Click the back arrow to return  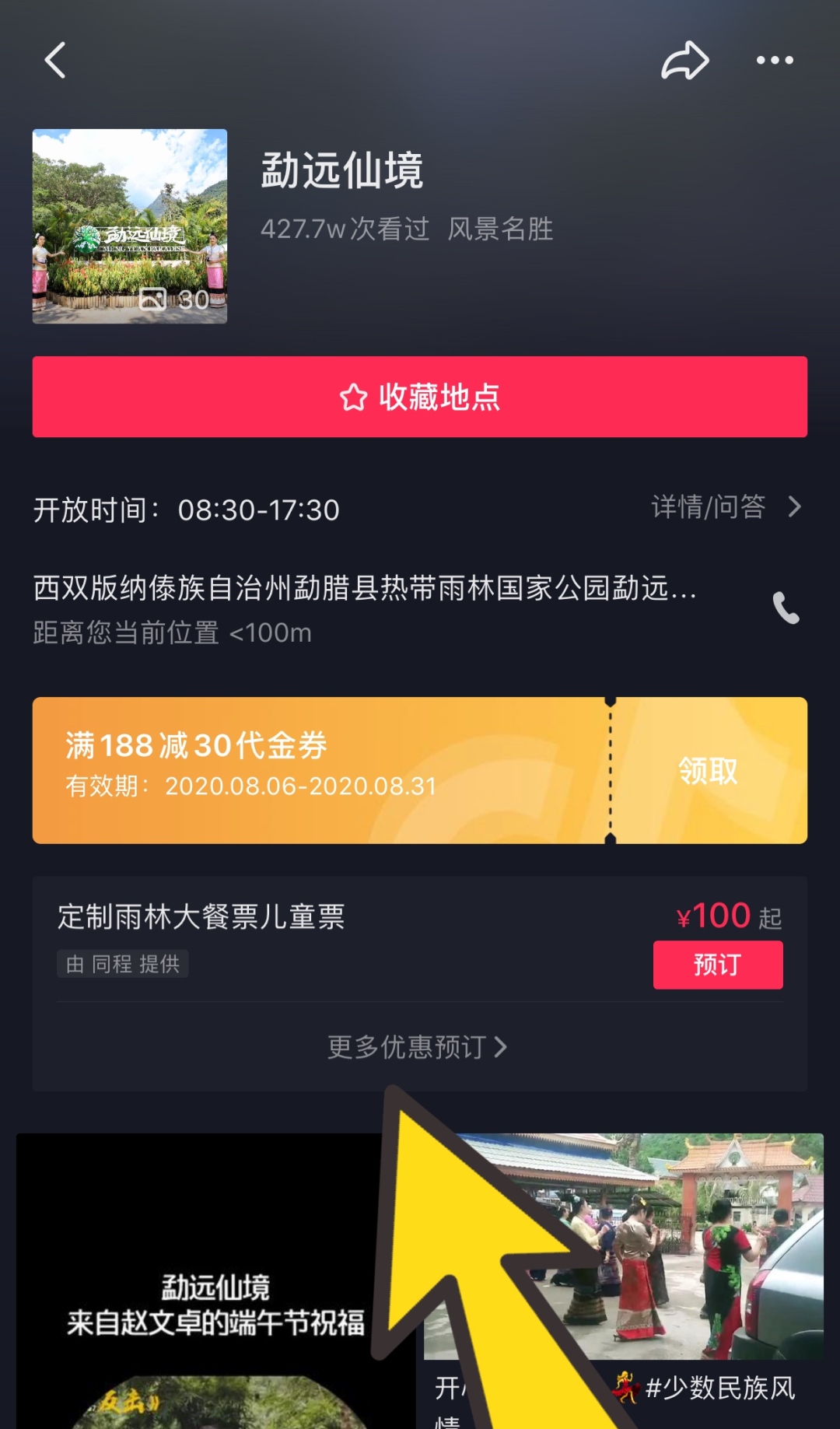point(54,61)
